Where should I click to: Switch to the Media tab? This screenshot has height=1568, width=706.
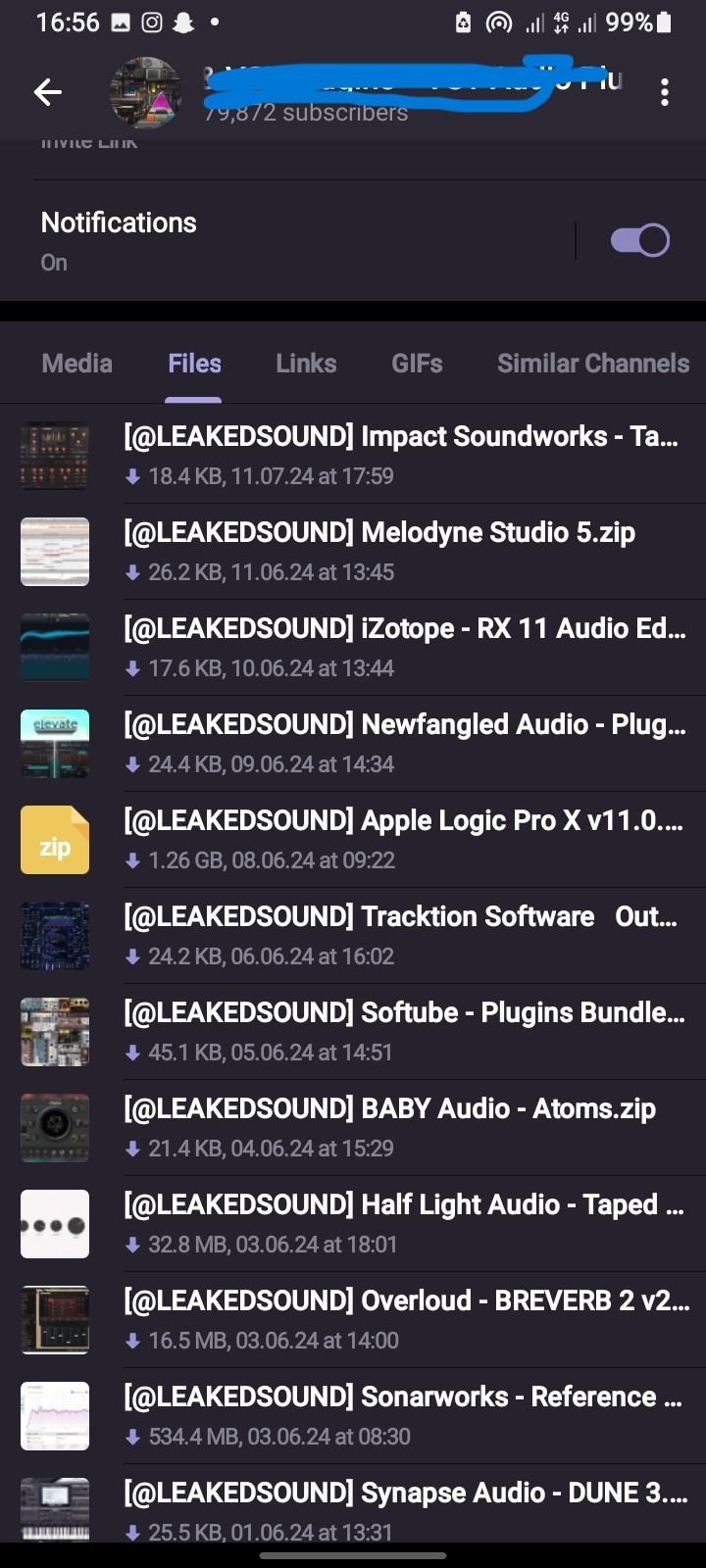[76, 364]
